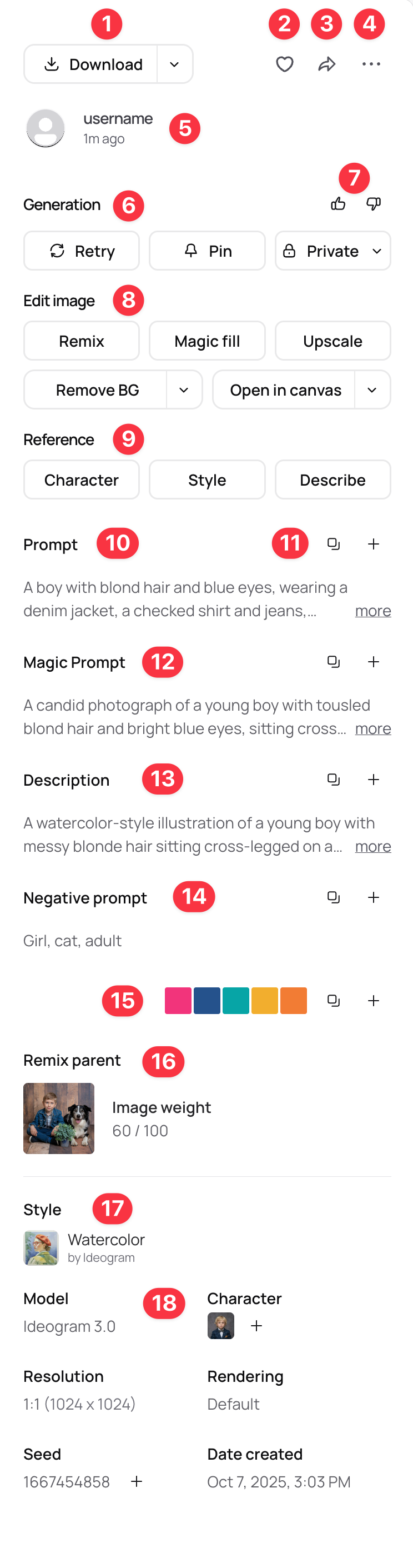413x1568 pixels.
Task: Open in canvas
Action: pyautogui.click(x=285, y=389)
